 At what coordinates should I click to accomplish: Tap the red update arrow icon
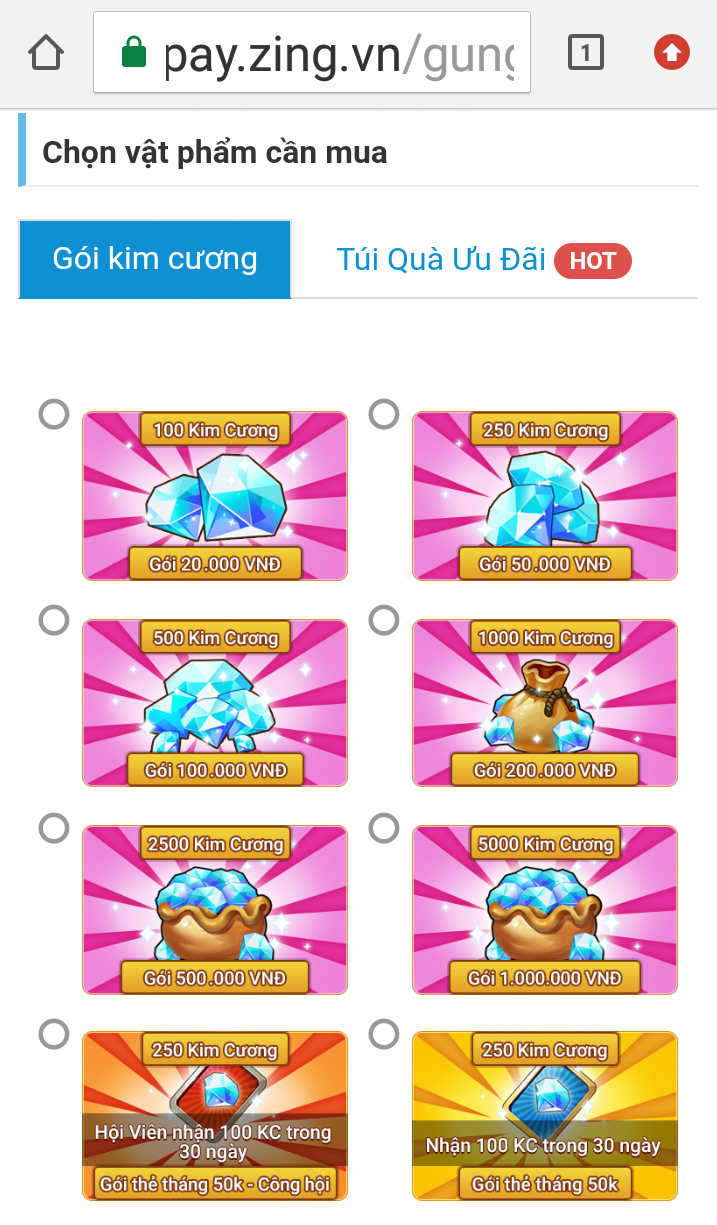[672, 52]
